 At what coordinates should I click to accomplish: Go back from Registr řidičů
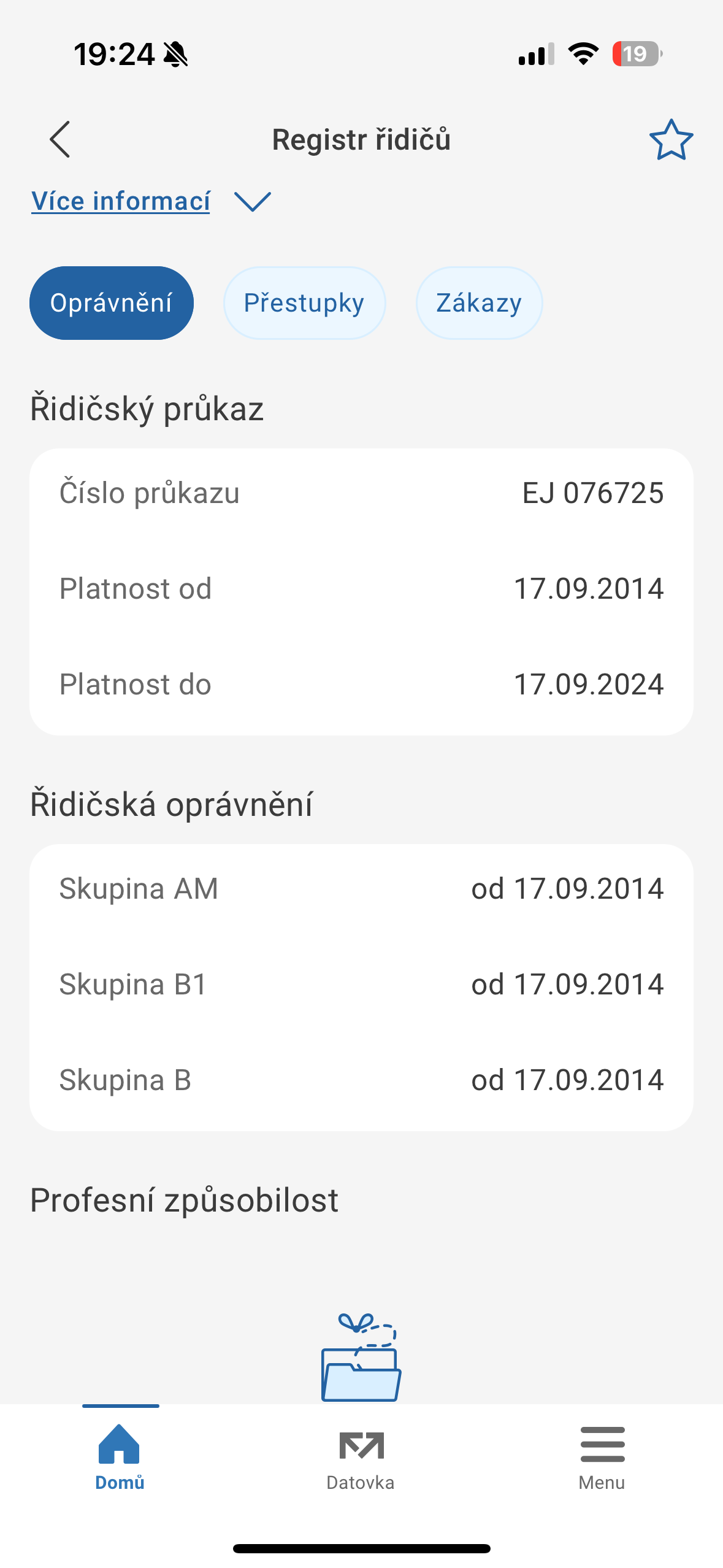point(60,140)
